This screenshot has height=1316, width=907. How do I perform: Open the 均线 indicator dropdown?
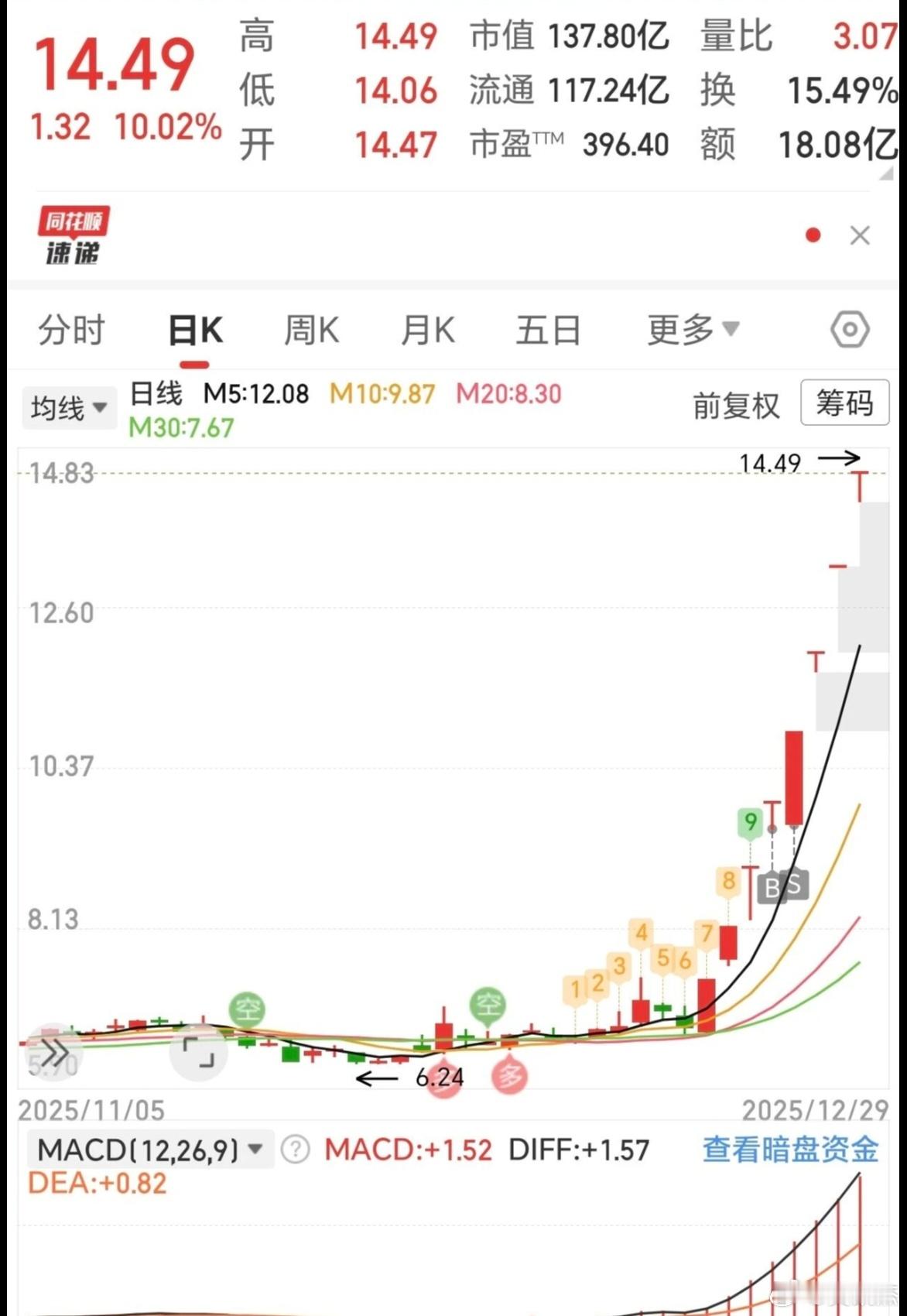pyautogui.click(x=69, y=406)
